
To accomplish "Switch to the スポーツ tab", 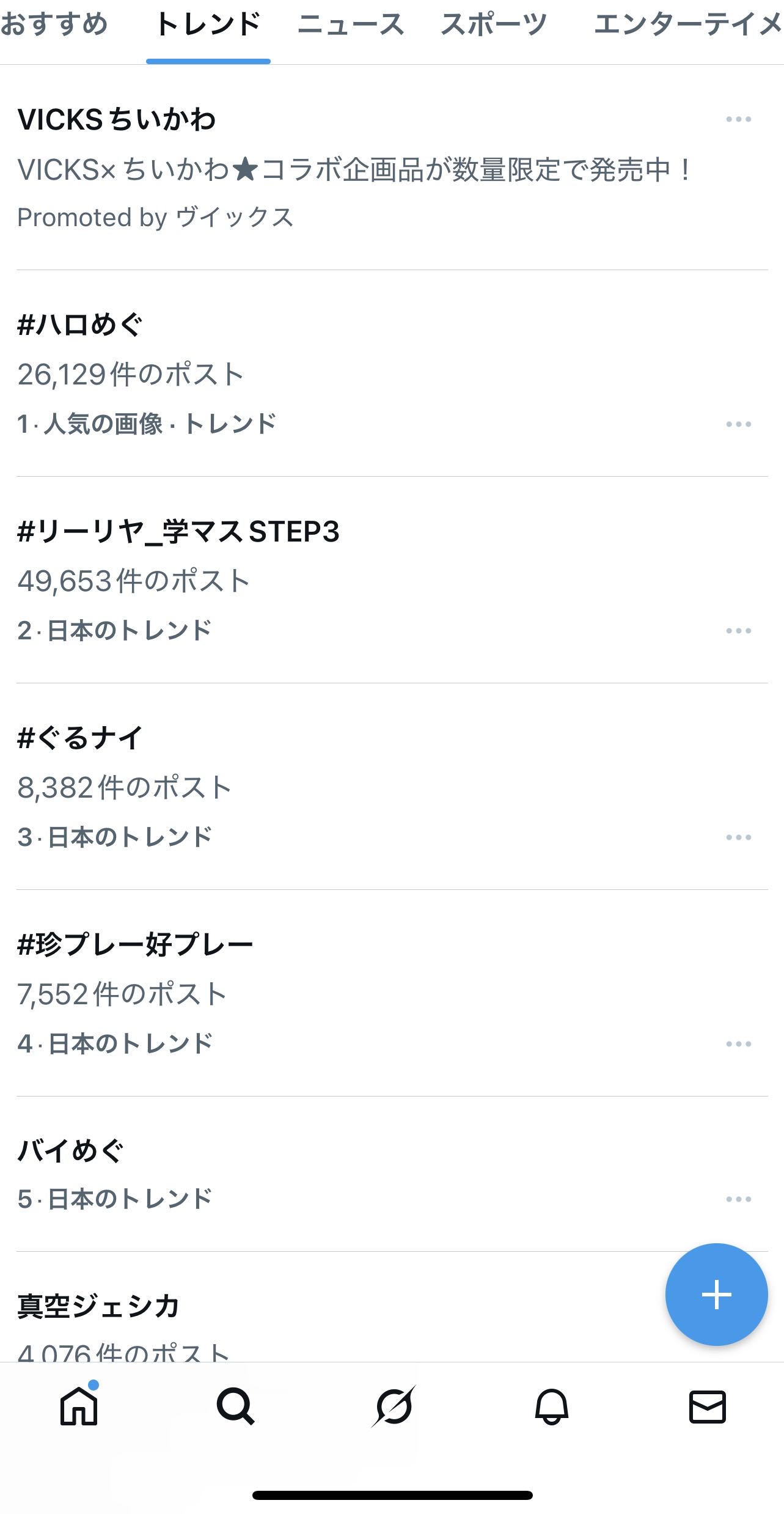I will [x=494, y=26].
